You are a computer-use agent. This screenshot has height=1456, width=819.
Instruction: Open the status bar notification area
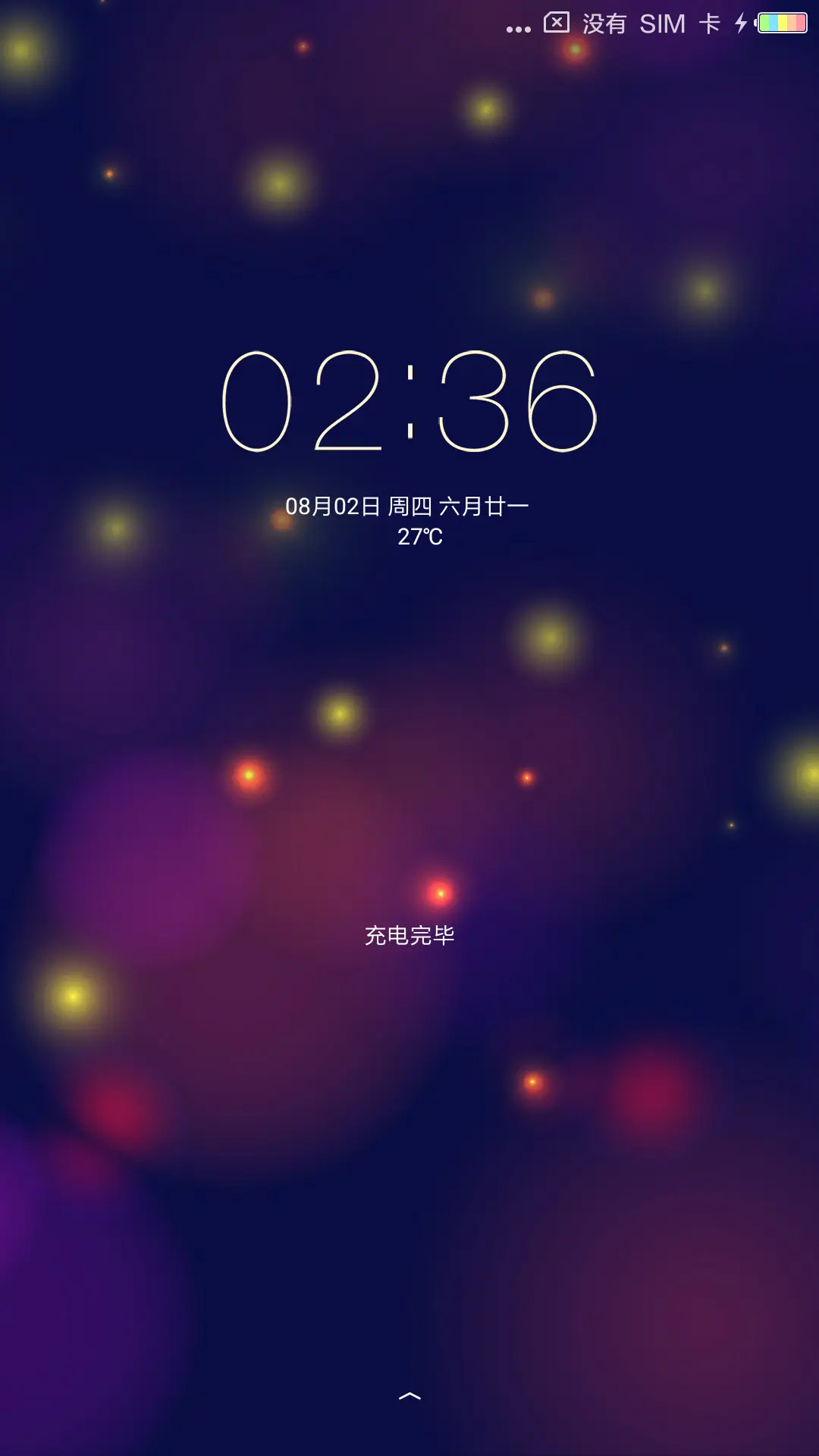(409, 24)
